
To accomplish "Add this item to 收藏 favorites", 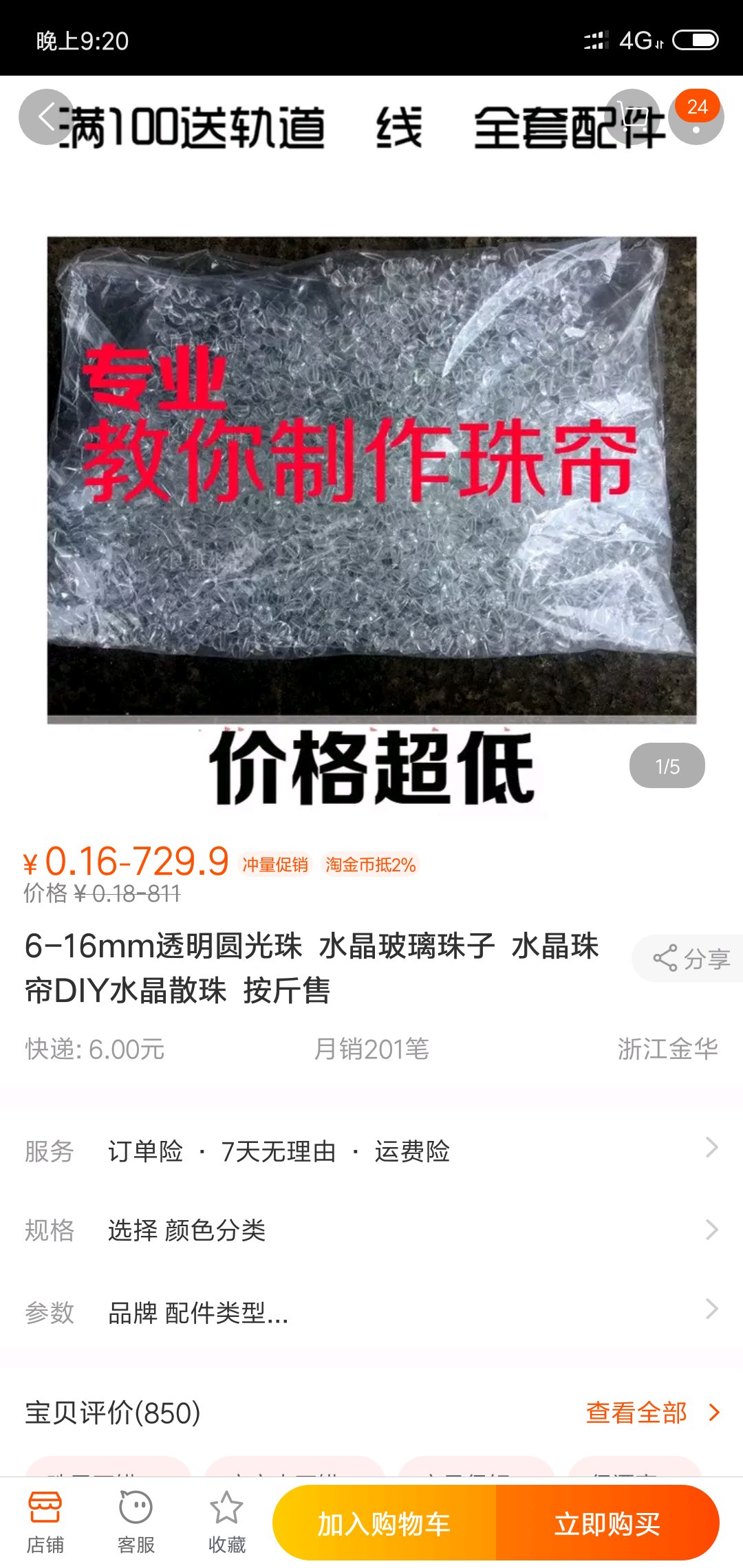I will tap(226, 1523).
